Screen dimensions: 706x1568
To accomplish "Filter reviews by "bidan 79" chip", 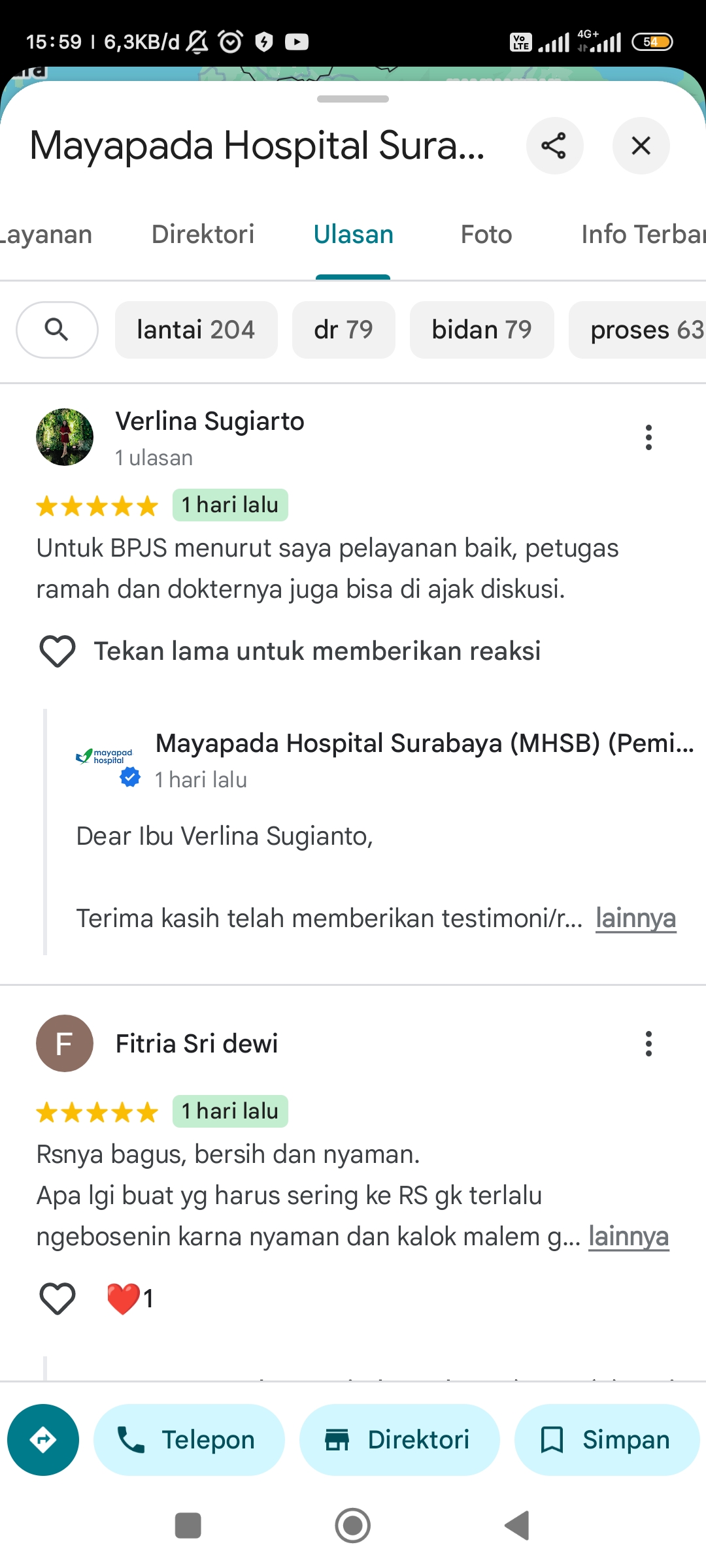I will pos(482,330).
